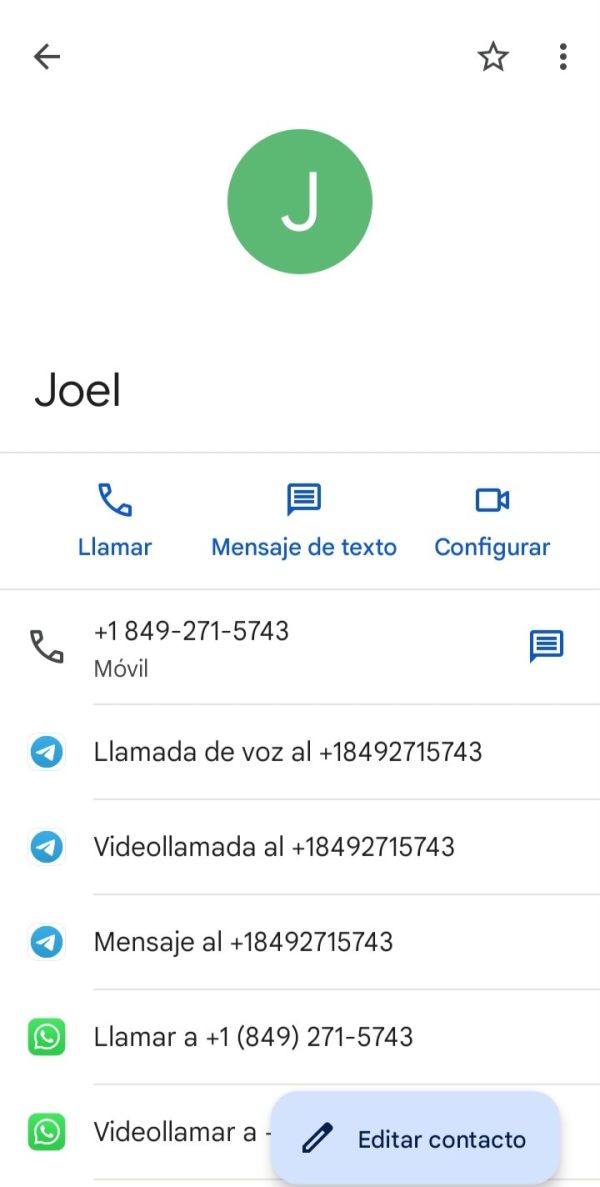Start the Telegram Llamada de voz
The width and height of the screenshot is (600, 1187).
click(x=300, y=752)
